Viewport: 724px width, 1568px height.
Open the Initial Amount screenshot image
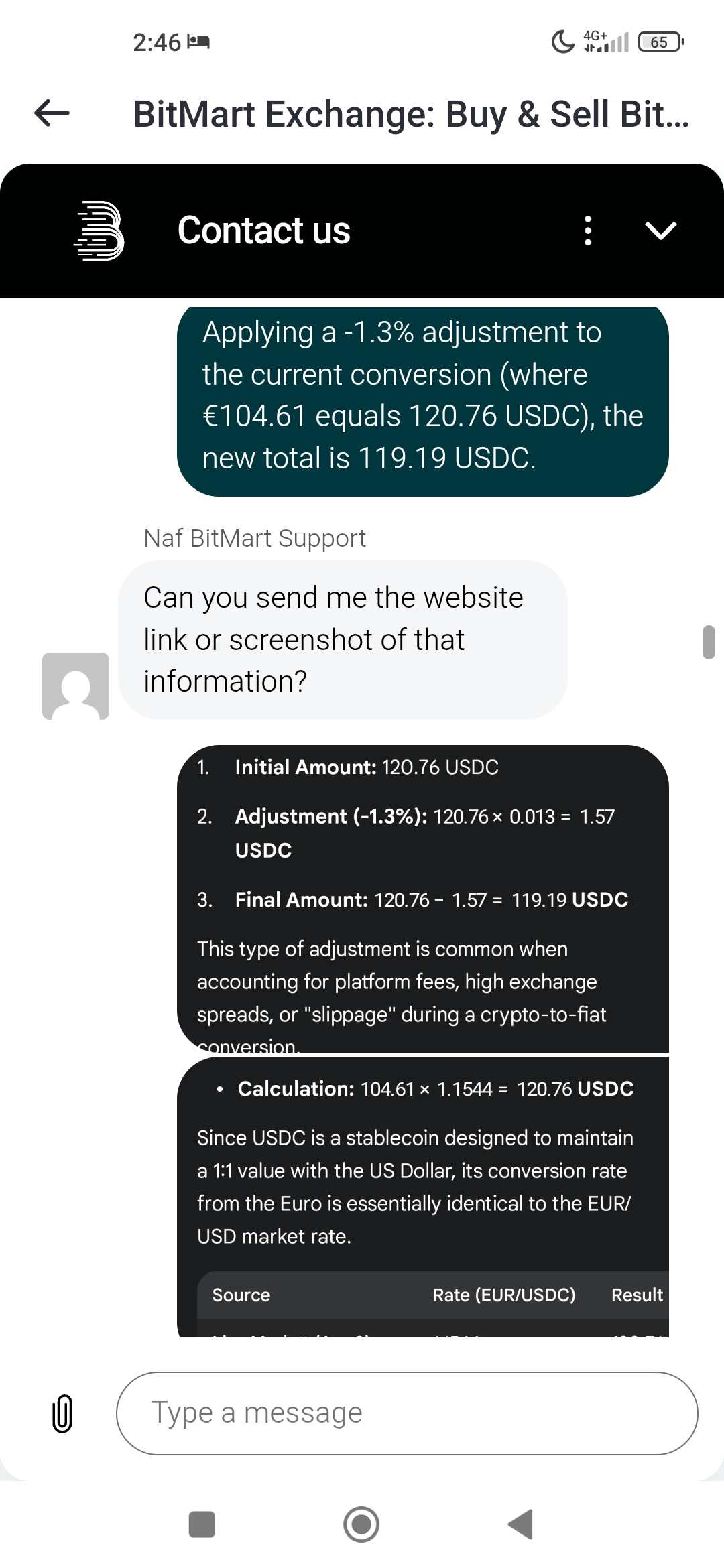(422, 898)
